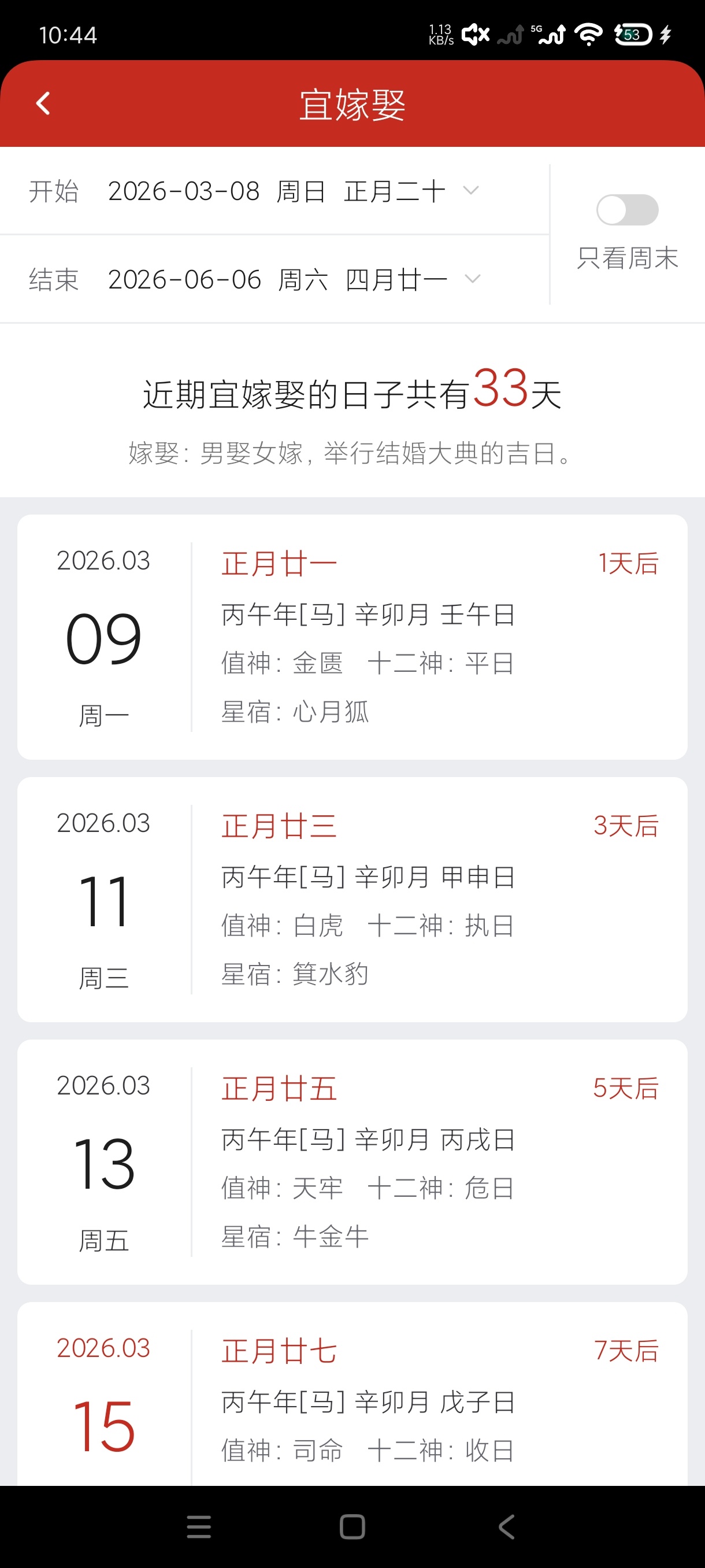
Task: Tap the Wi-Fi icon in the status bar
Action: coord(586,35)
